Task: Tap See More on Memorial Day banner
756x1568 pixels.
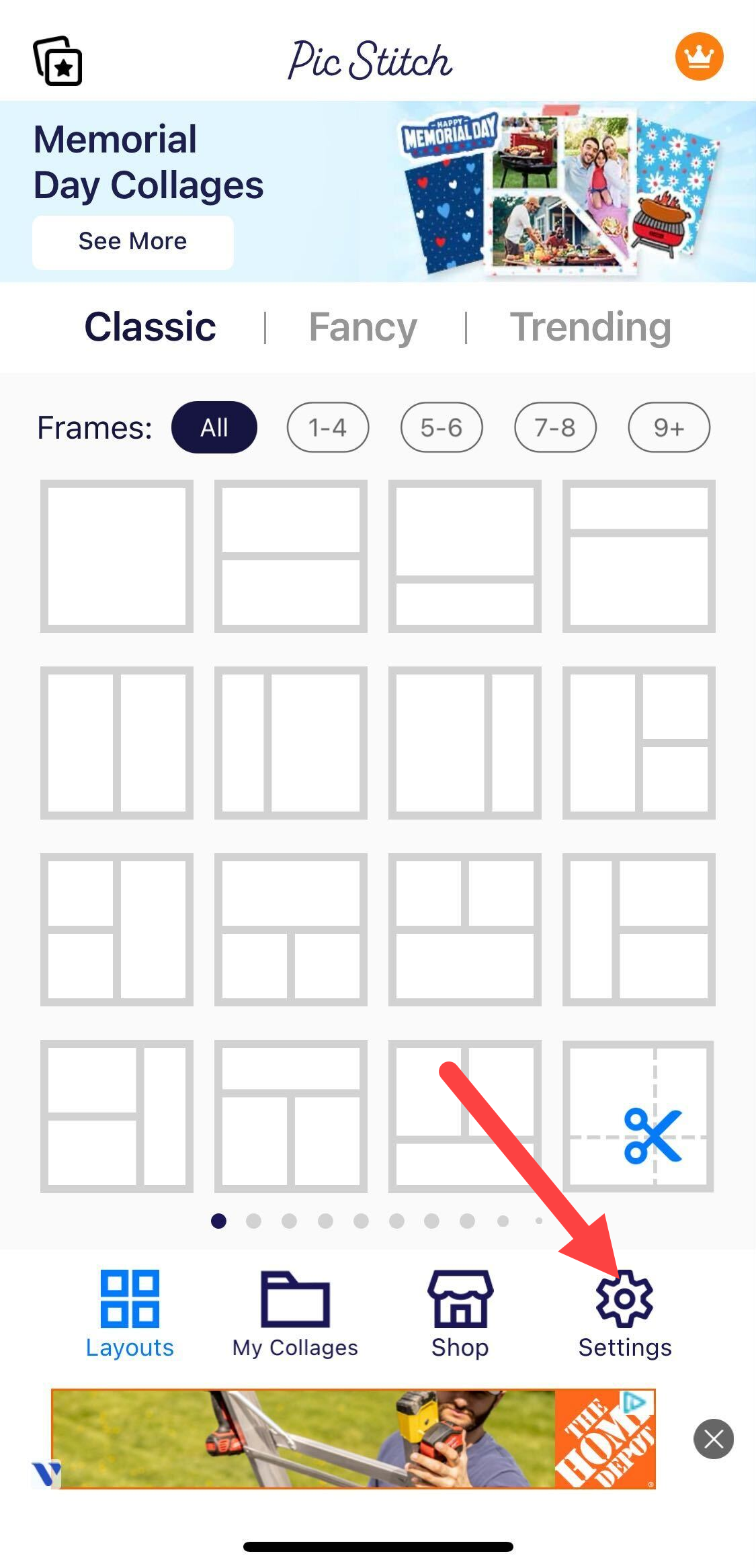Action: coord(133,242)
